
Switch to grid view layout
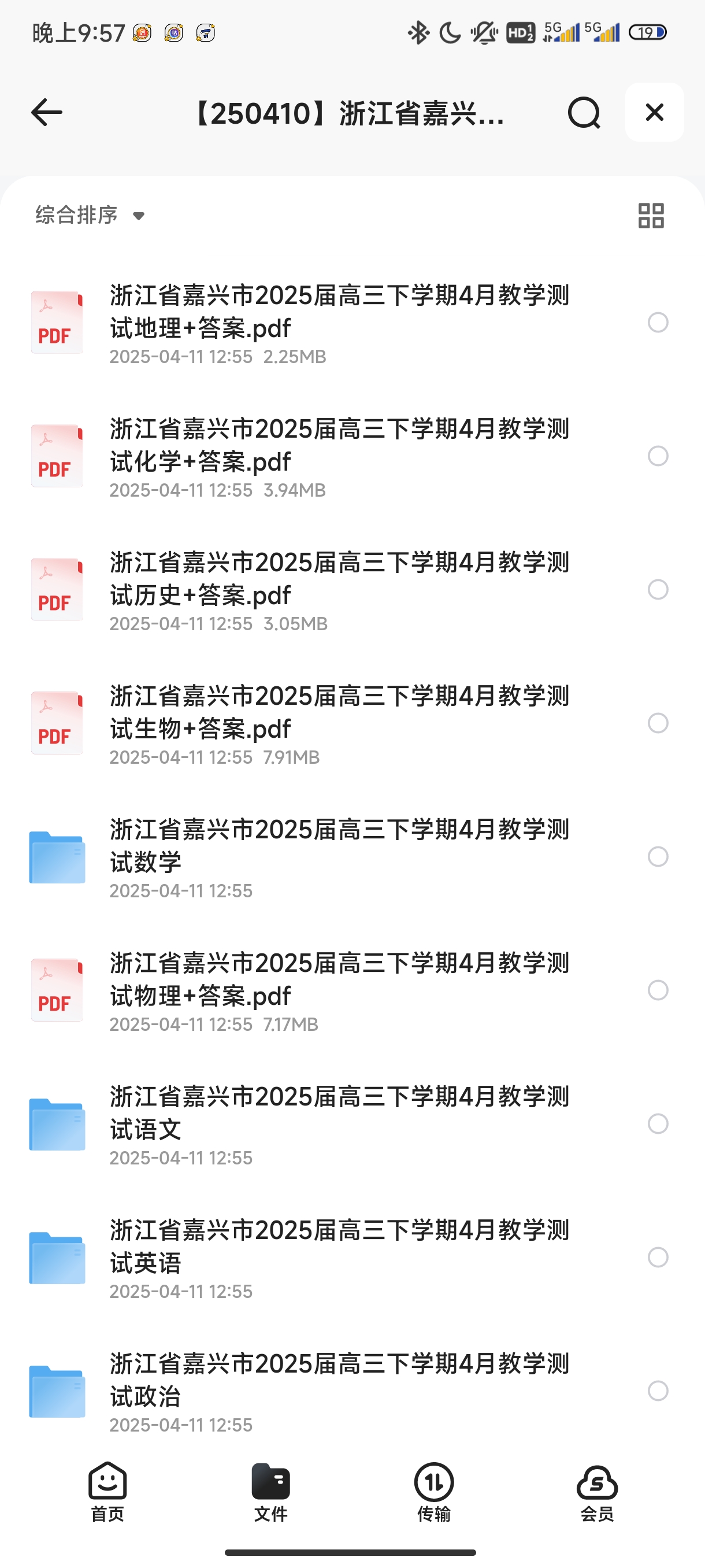[x=651, y=216]
